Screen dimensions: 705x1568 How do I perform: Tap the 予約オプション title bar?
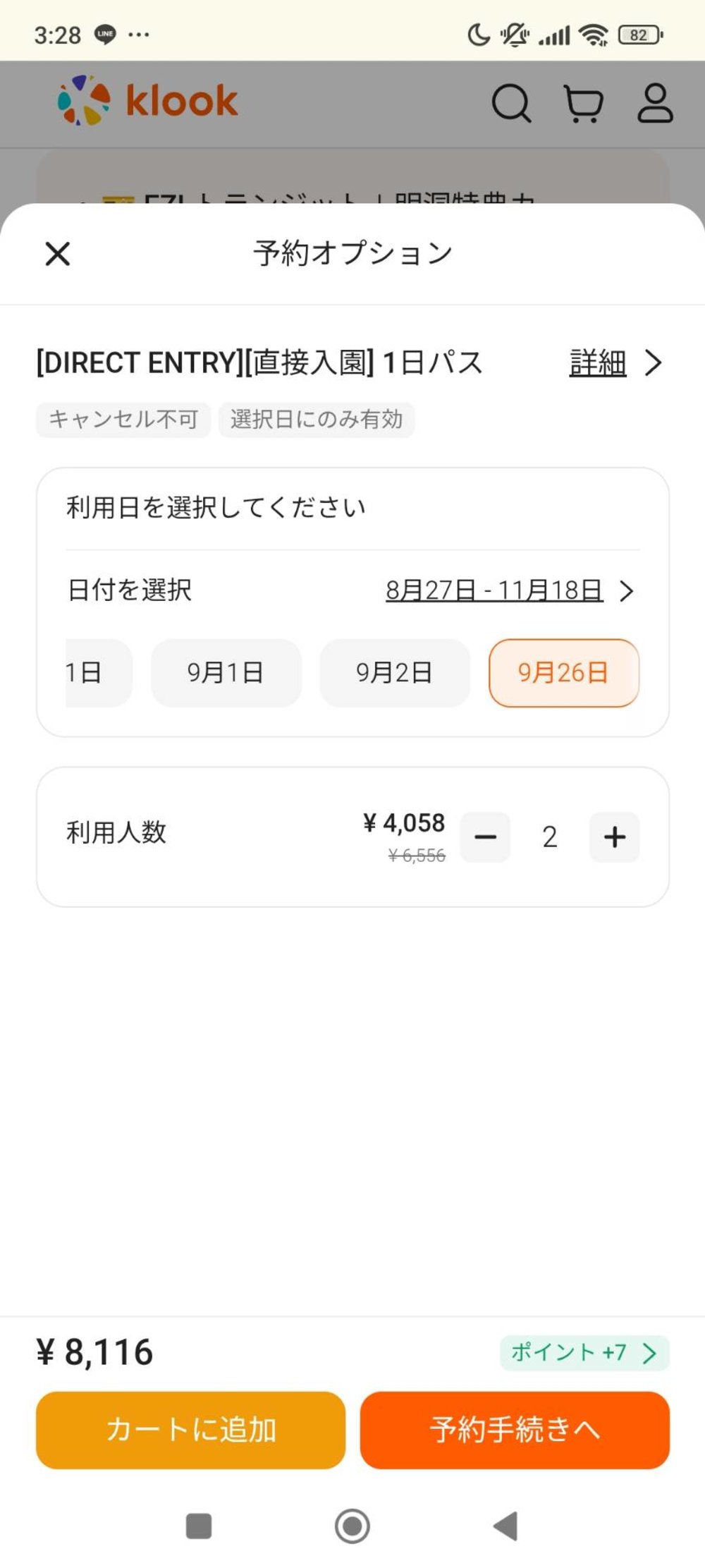coord(352,253)
